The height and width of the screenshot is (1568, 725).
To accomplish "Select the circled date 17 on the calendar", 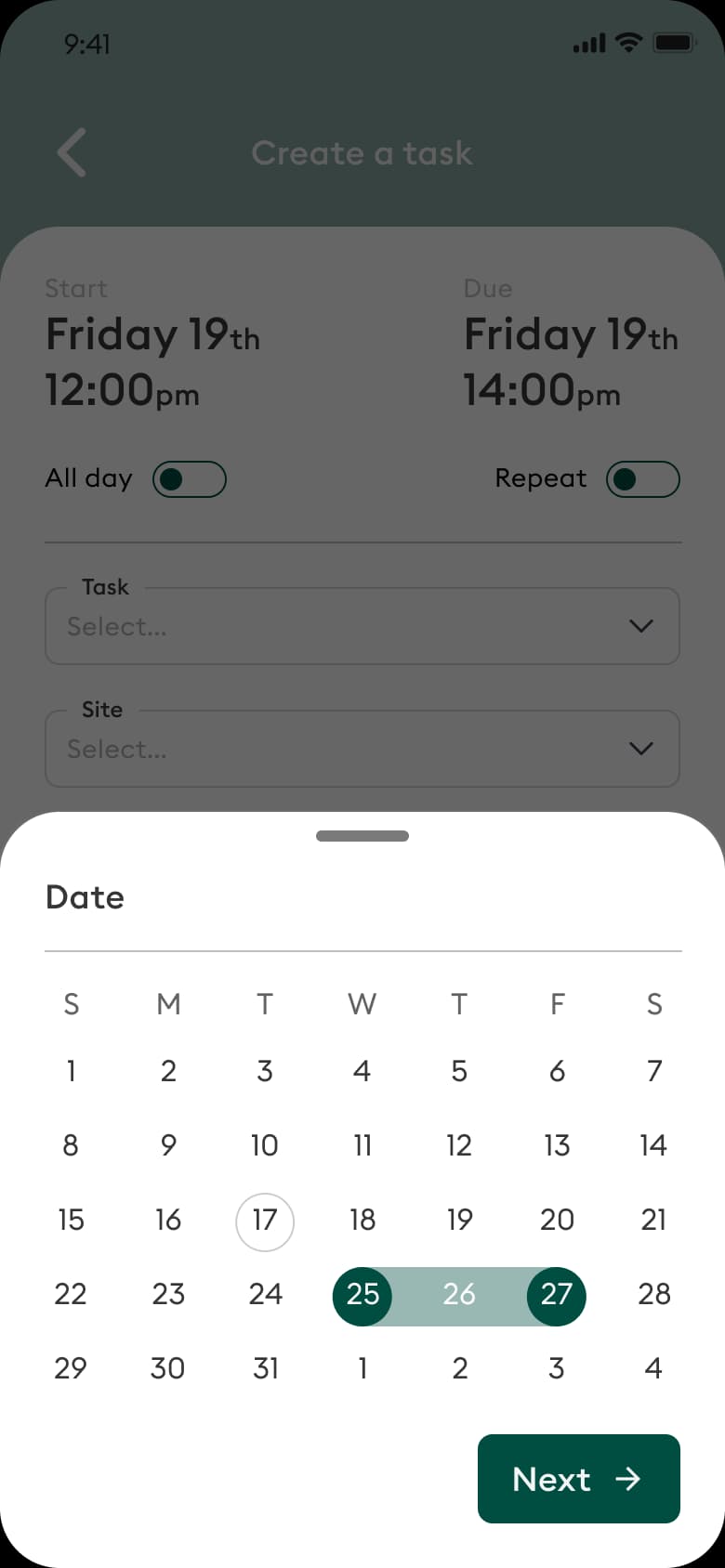I will click(x=265, y=1222).
